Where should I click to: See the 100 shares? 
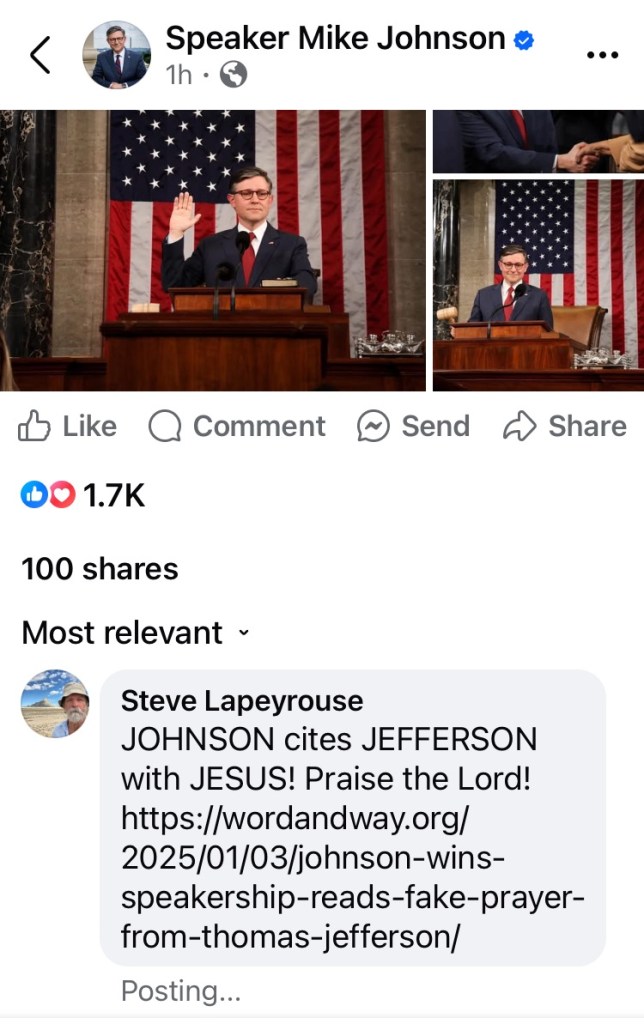click(x=99, y=569)
